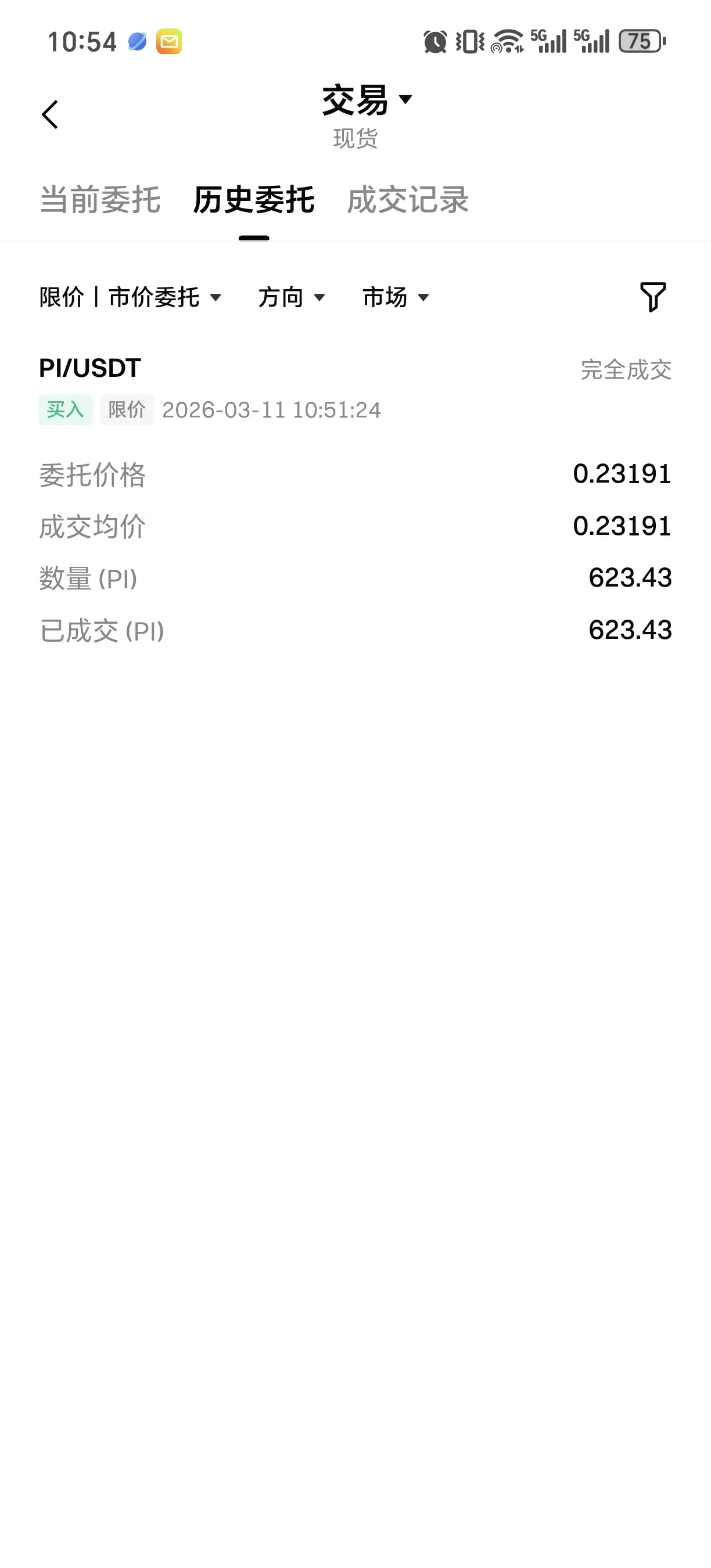
Task: Open the 交易 现货 dropdown in the header
Action: coord(367,116)
